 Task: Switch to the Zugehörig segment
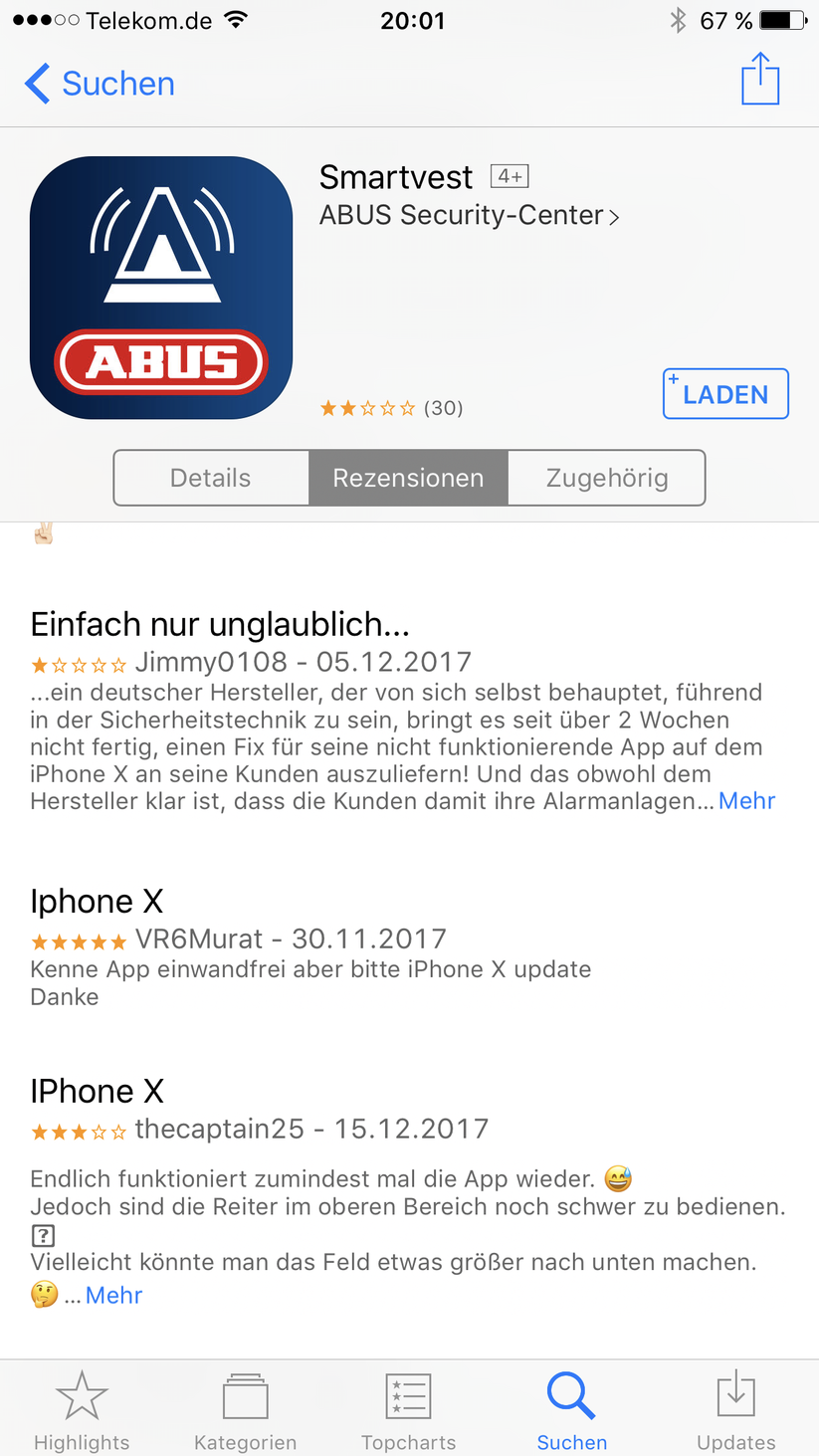[606, 478]
